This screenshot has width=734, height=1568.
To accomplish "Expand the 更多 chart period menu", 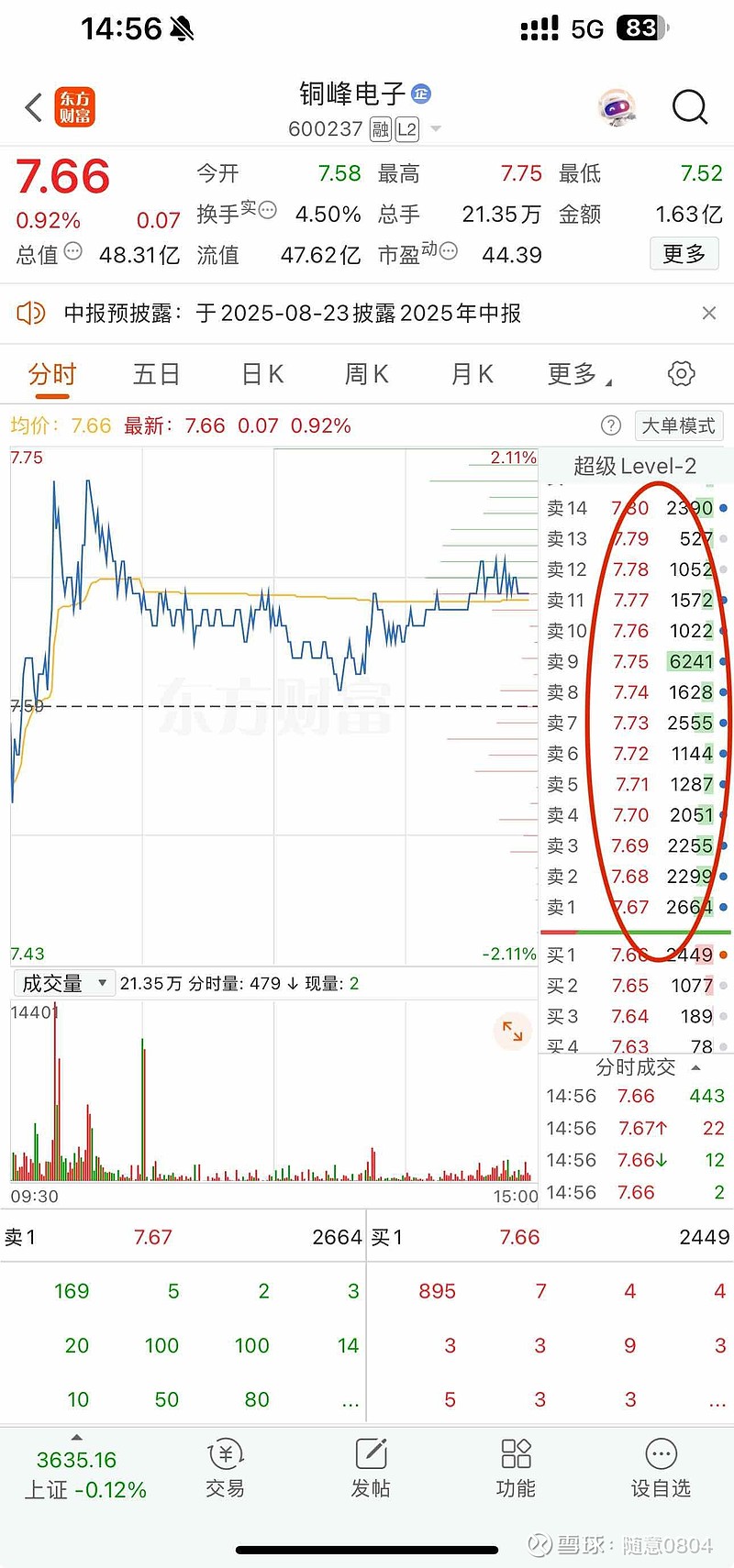I will (579, 374).
